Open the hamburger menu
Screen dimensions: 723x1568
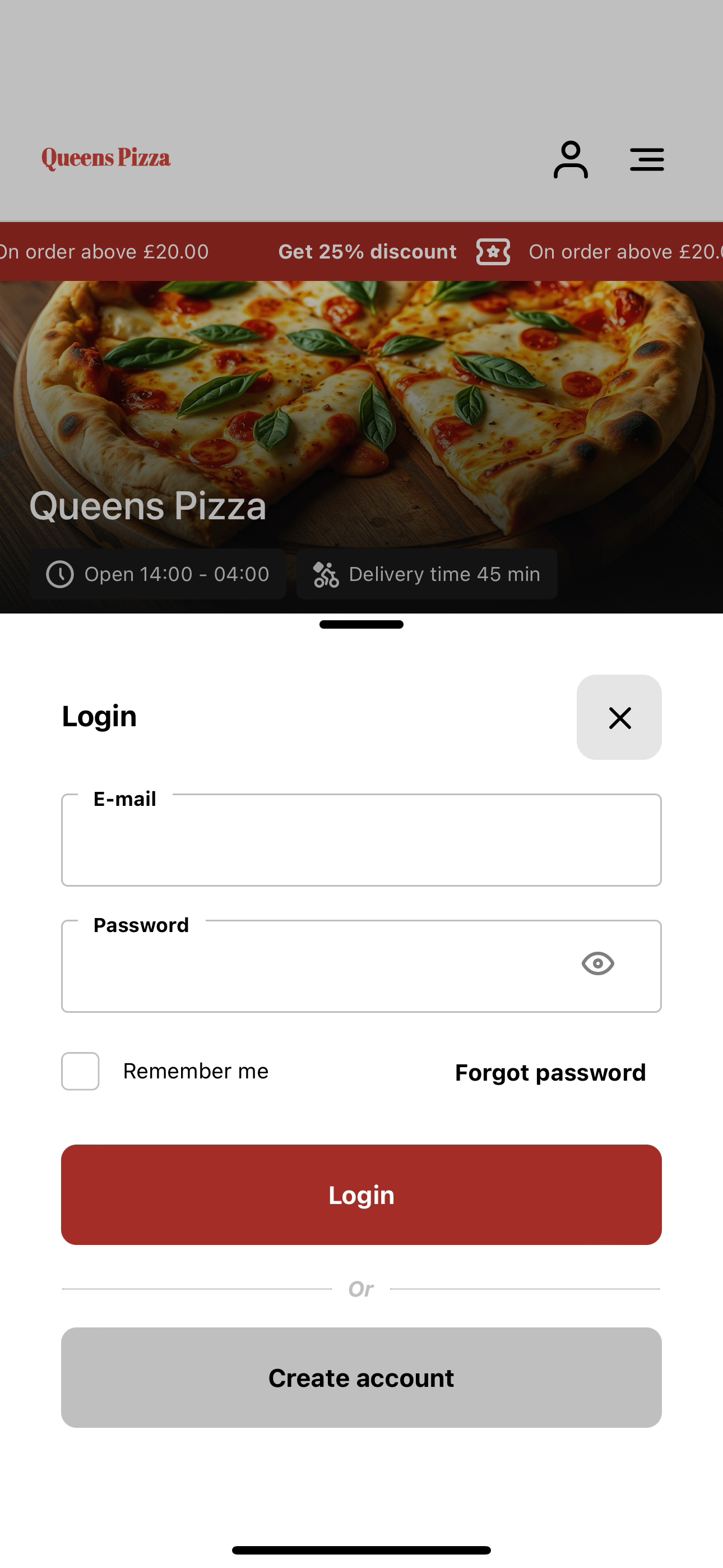point(647,159)
